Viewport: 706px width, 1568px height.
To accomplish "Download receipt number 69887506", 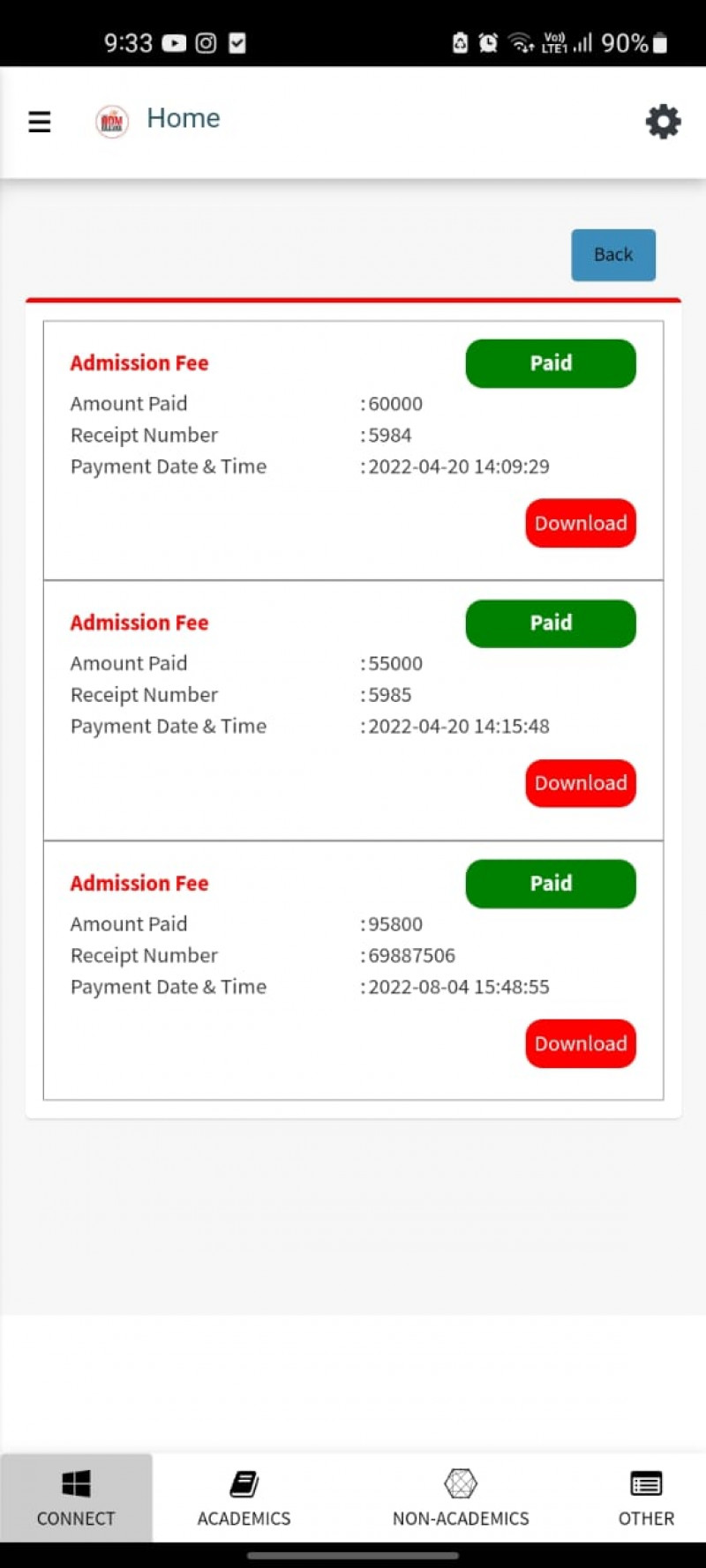I will tap(580, 1043).
